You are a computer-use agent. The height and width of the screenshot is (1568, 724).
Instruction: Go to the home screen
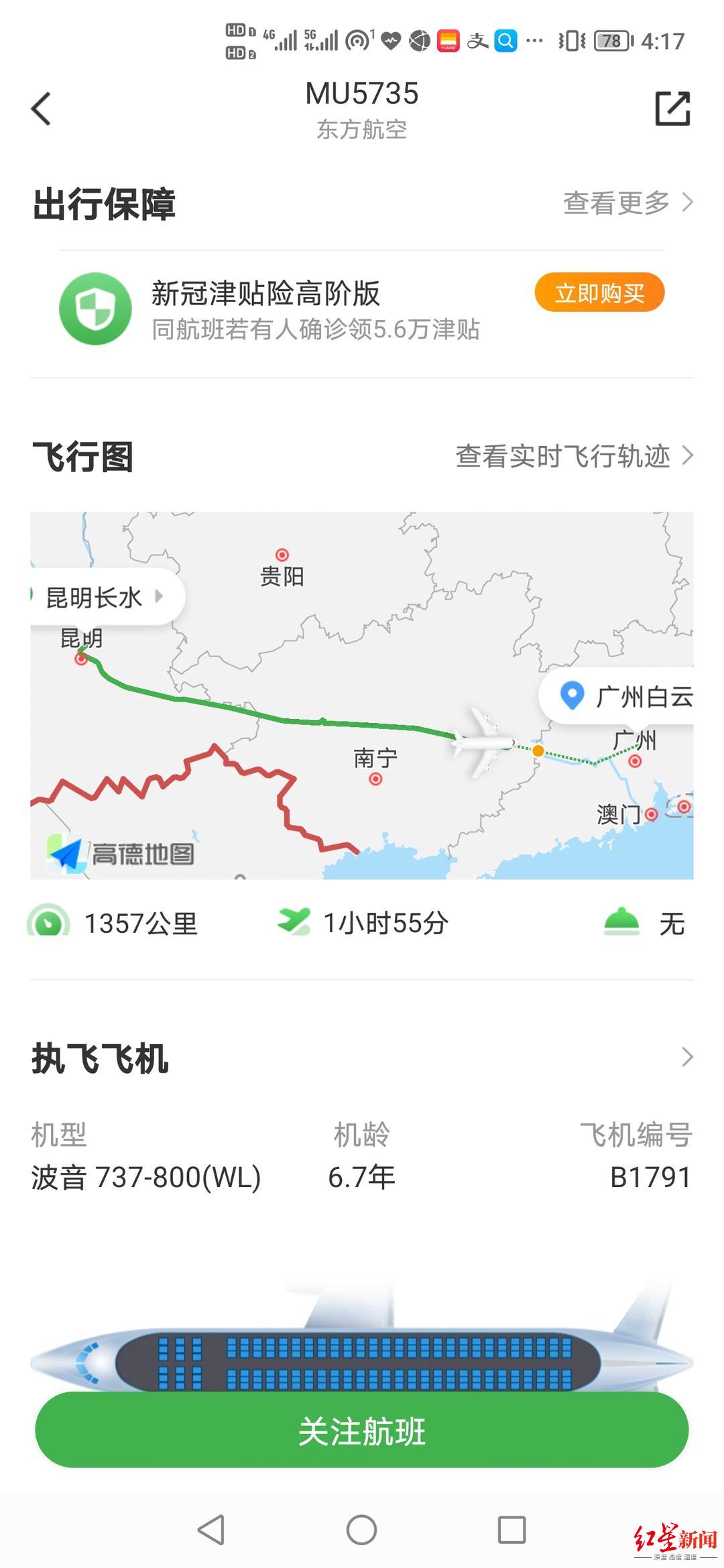pos(362,1530)
